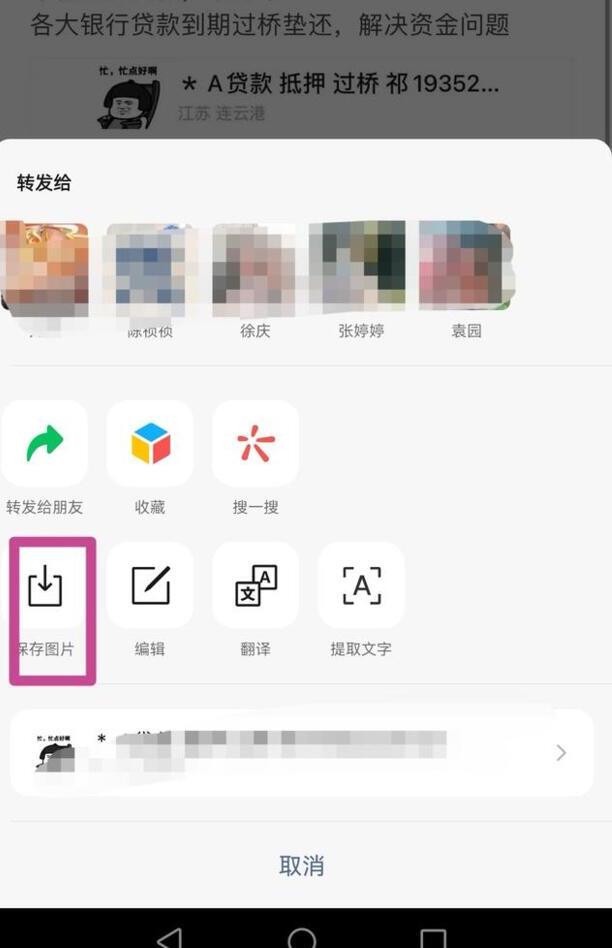Tap 转发给朋友 to forward

(x=44, y=444)
